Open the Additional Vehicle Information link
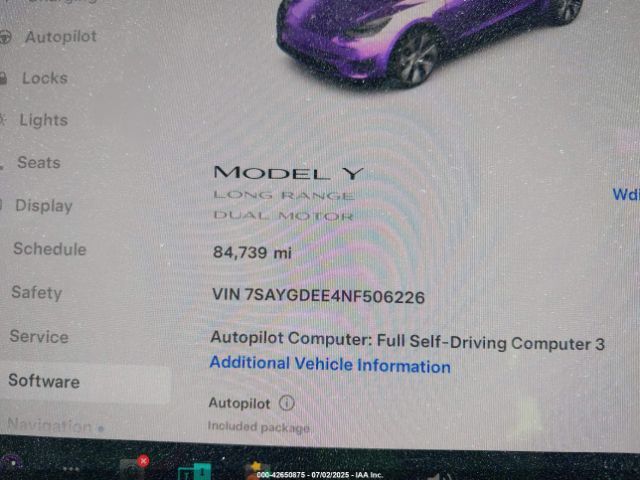 tap(330, 366)
